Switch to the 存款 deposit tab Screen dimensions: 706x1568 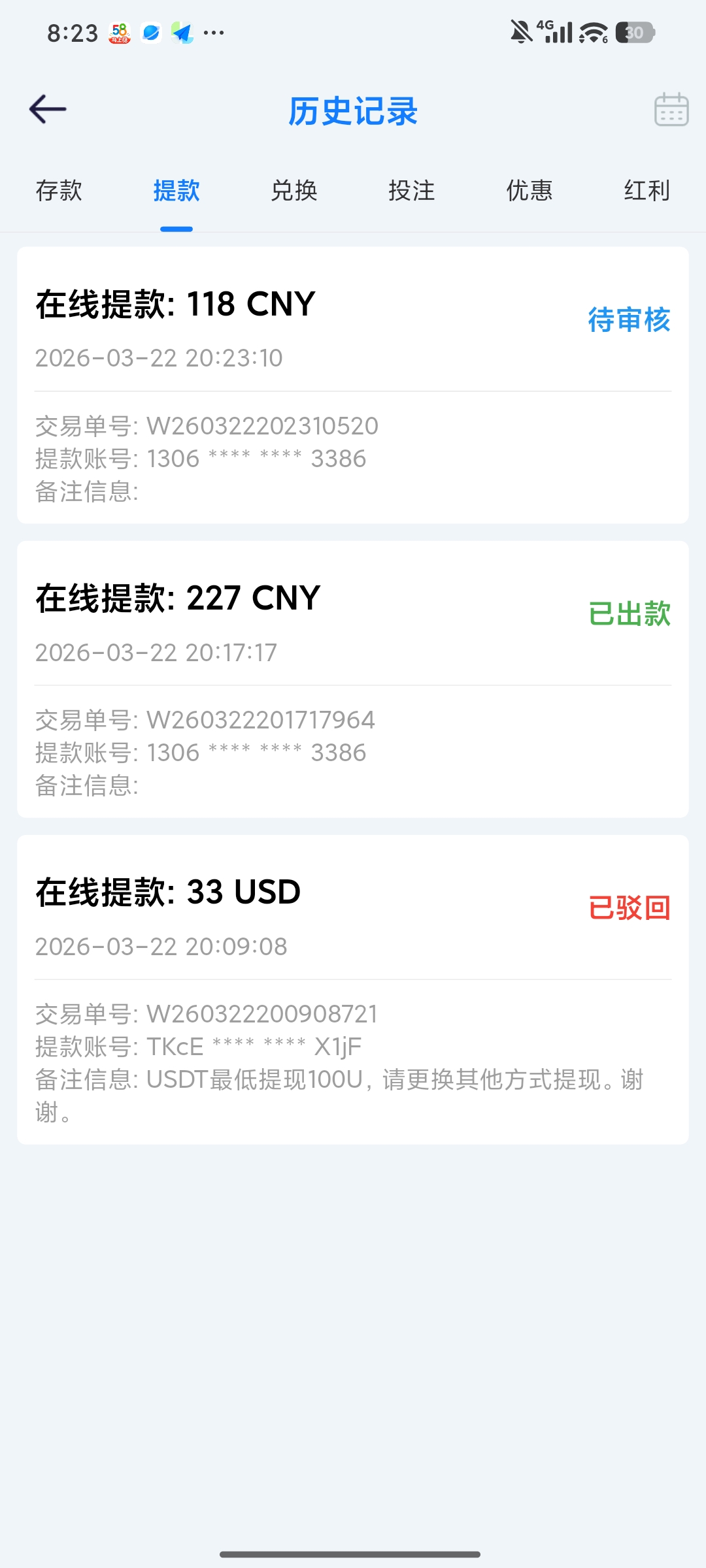point(58,191)
